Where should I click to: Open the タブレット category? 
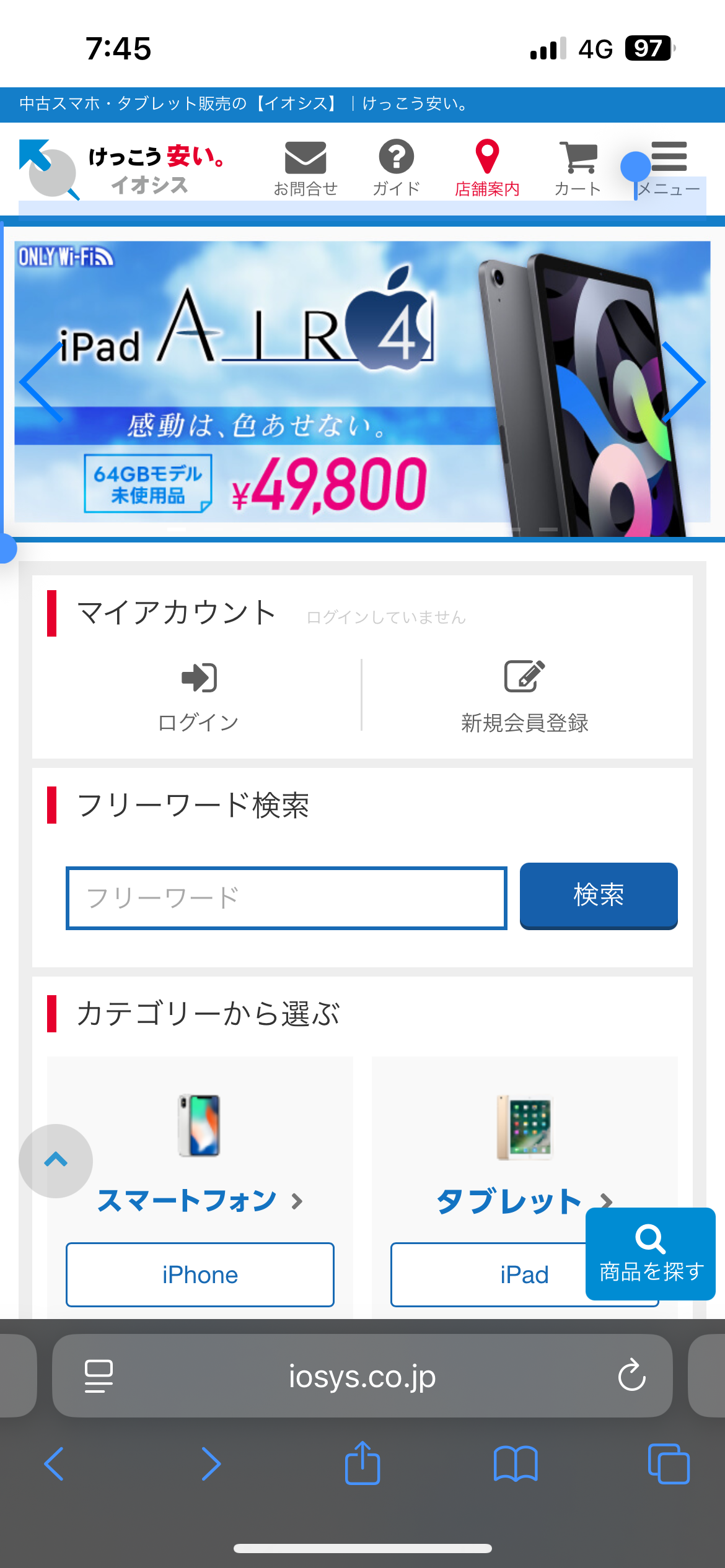tap(524, 1200)
